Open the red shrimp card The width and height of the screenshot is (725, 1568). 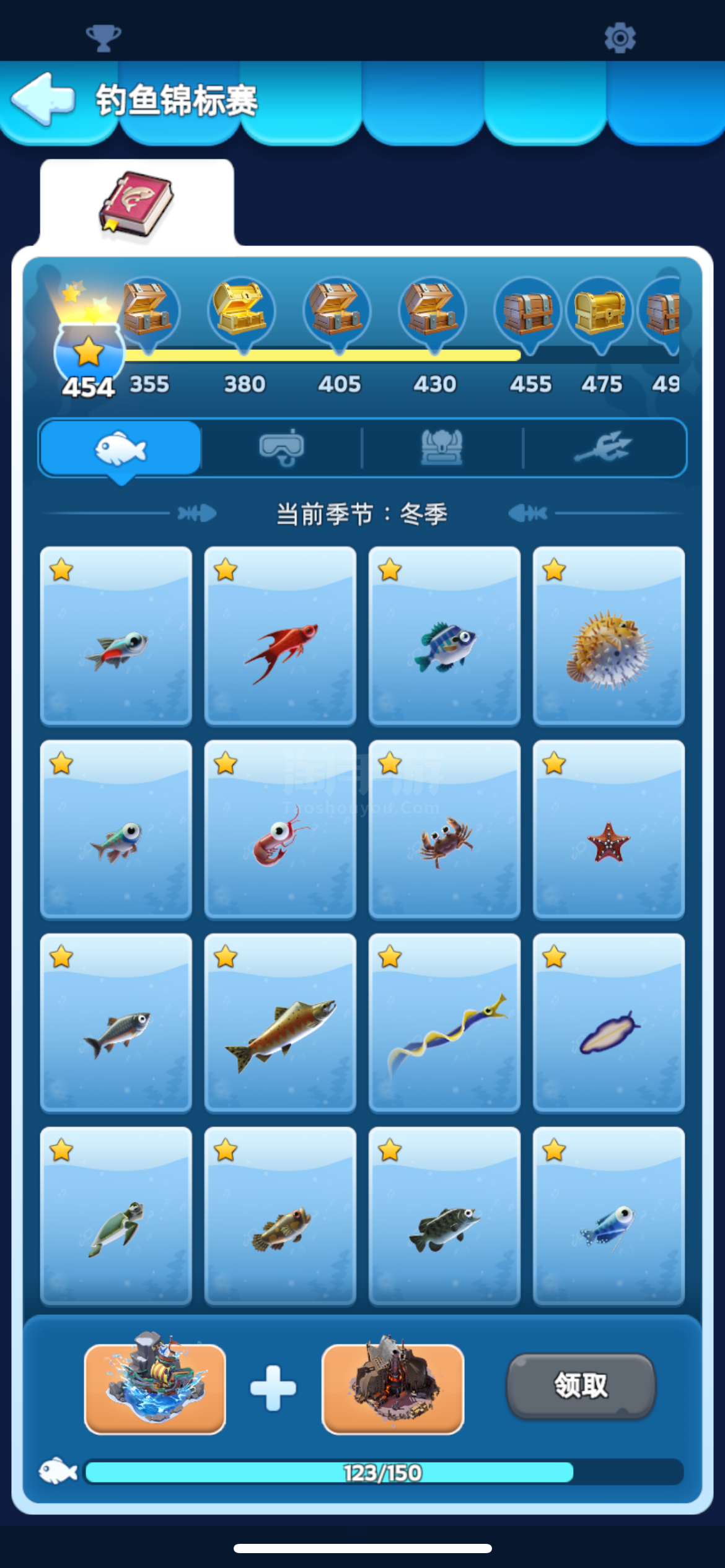(x=280, y=830)
